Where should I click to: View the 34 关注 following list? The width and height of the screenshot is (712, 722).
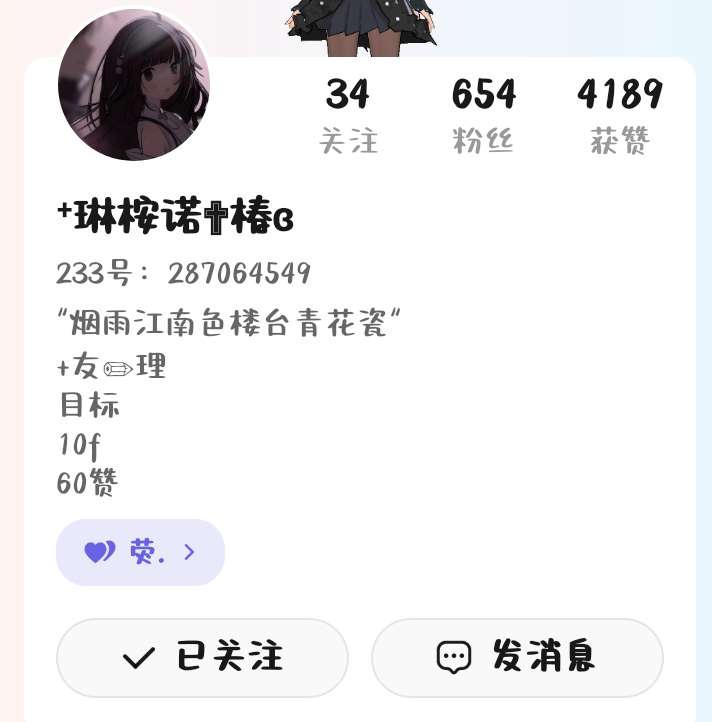tap(348, 117)
